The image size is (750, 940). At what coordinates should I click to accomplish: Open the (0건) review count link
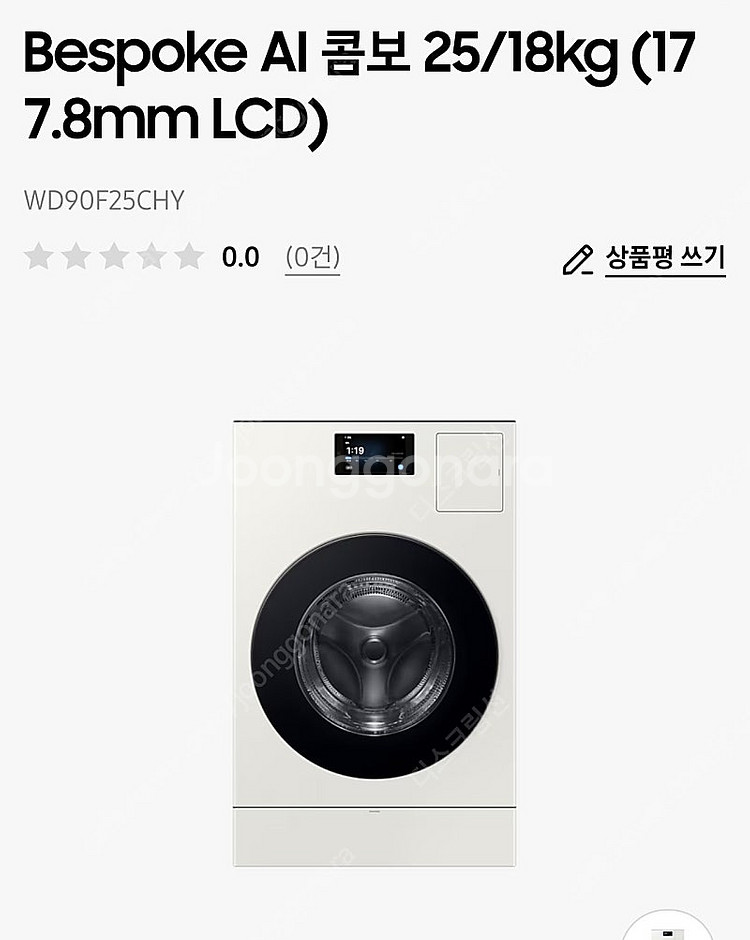coord(312,257)
